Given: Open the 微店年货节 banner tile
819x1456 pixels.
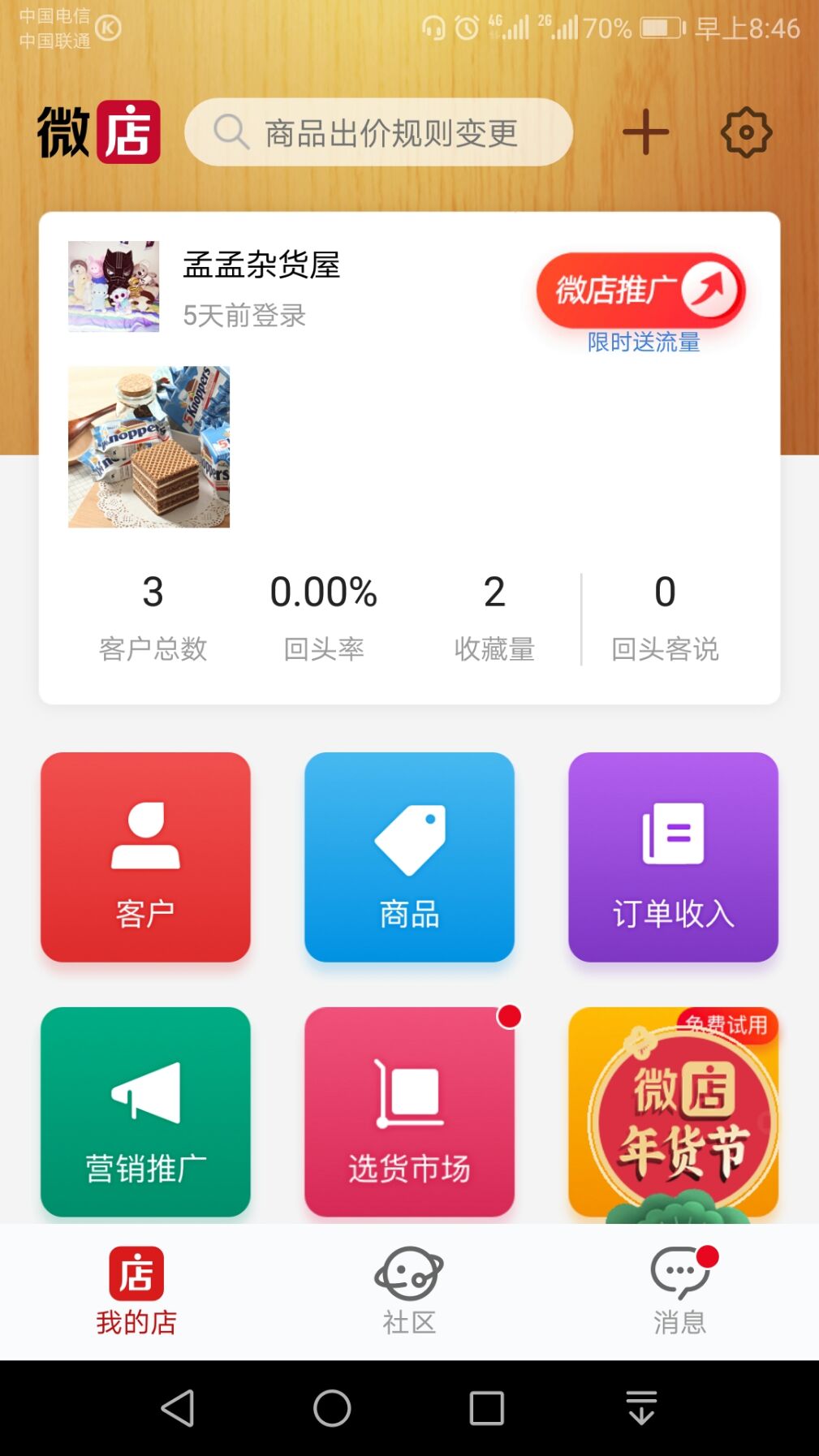Looking at the screenshot, I should point(673,1111).
